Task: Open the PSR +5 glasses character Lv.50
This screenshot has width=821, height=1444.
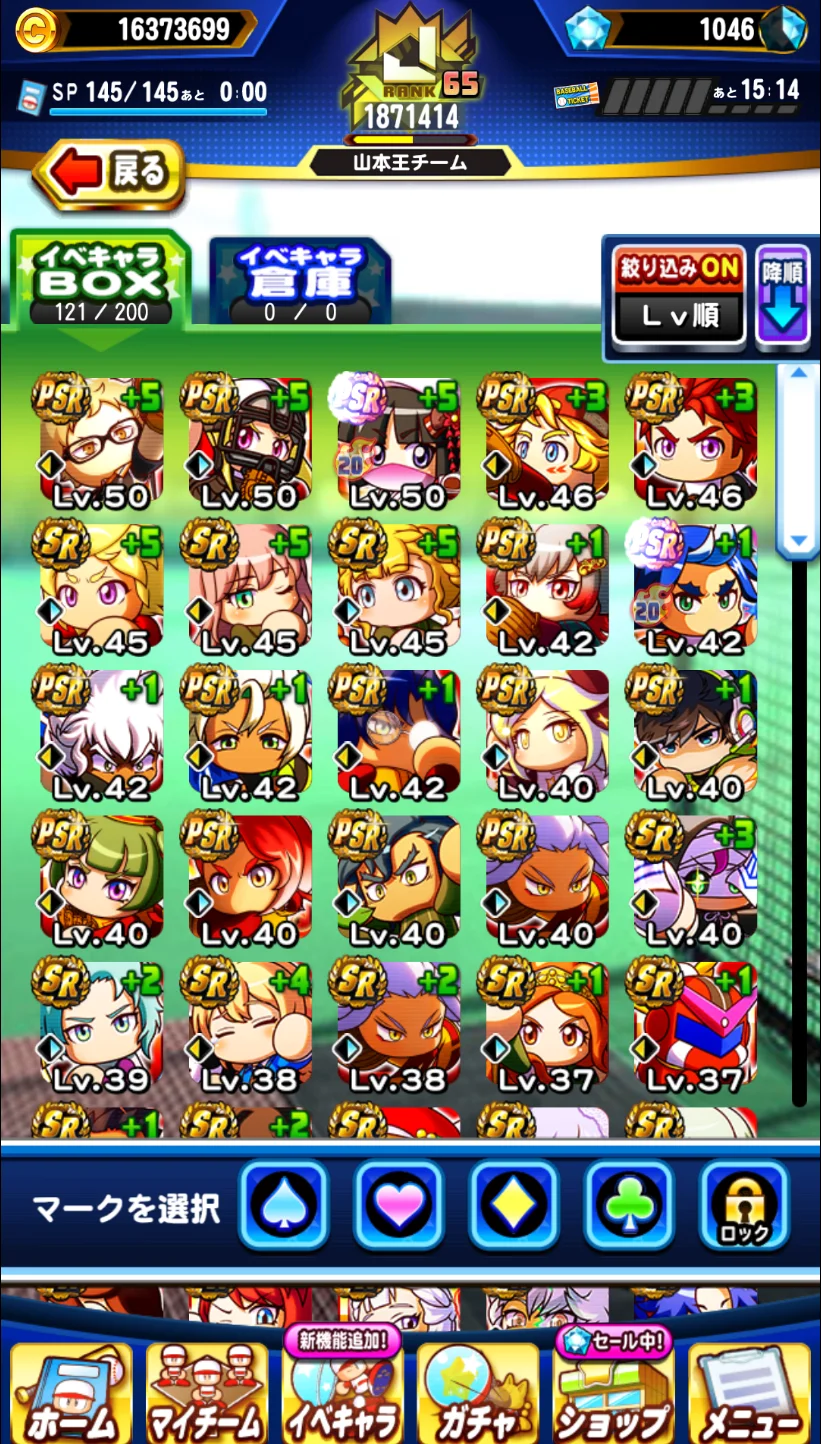Action: coord(100,442)
